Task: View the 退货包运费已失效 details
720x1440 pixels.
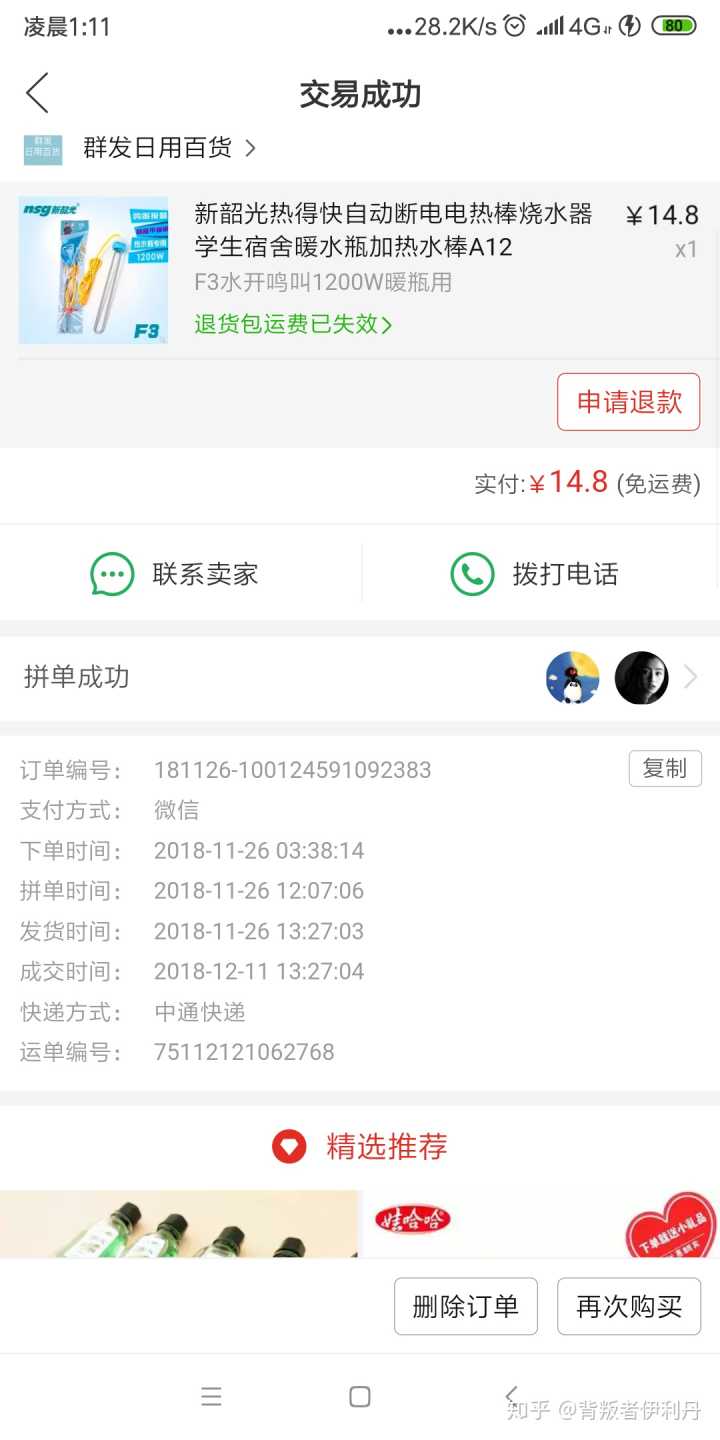Action: pos(293,324)
